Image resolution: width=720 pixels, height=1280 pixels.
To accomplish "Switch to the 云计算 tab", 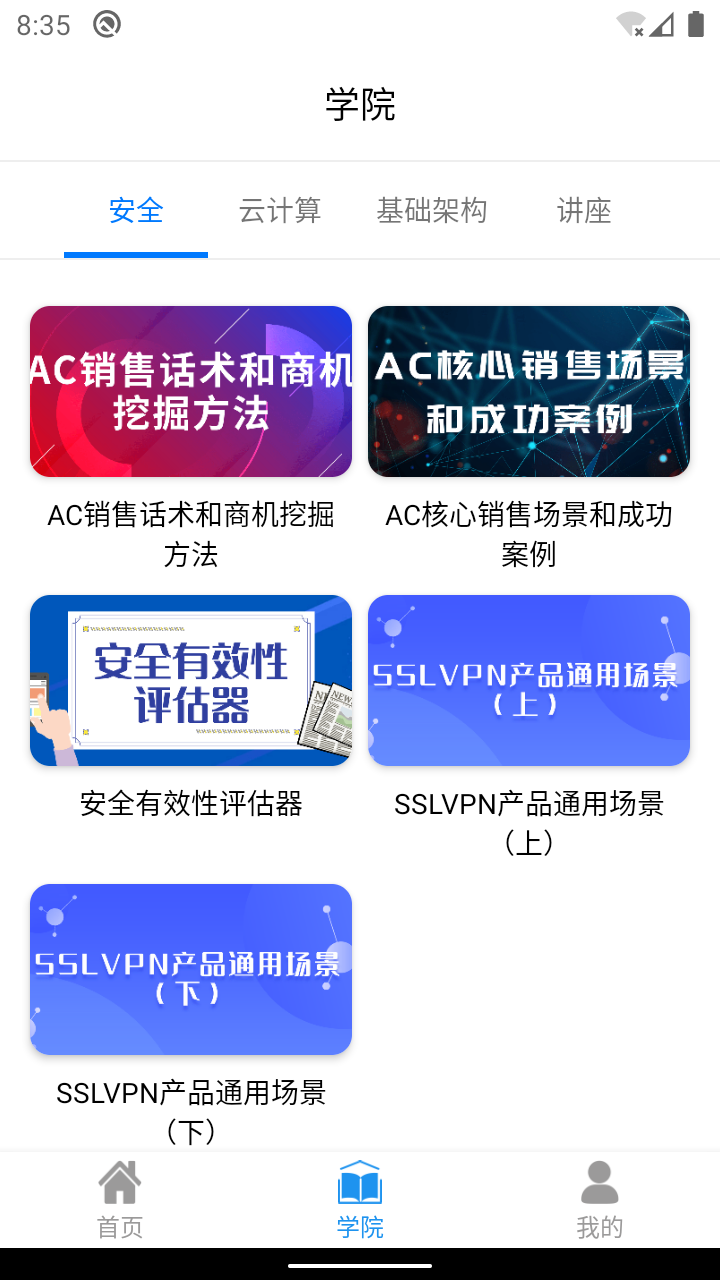I will click(x=280, y=211).
